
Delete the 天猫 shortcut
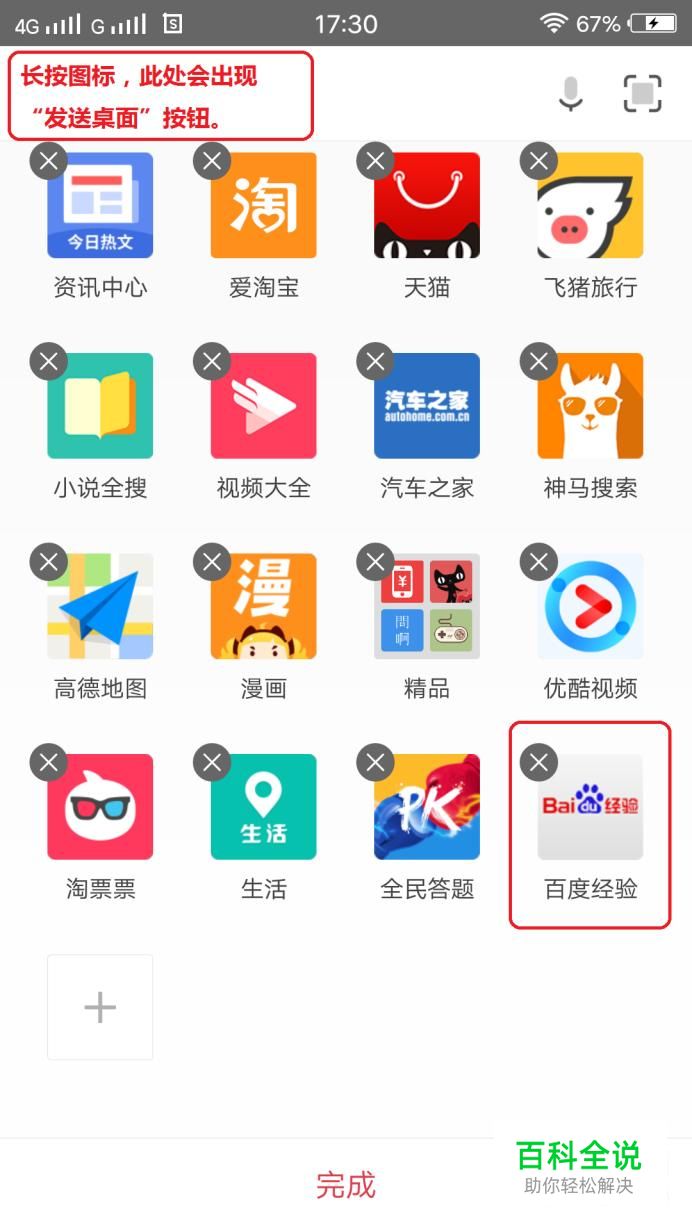tap(375, 160)
